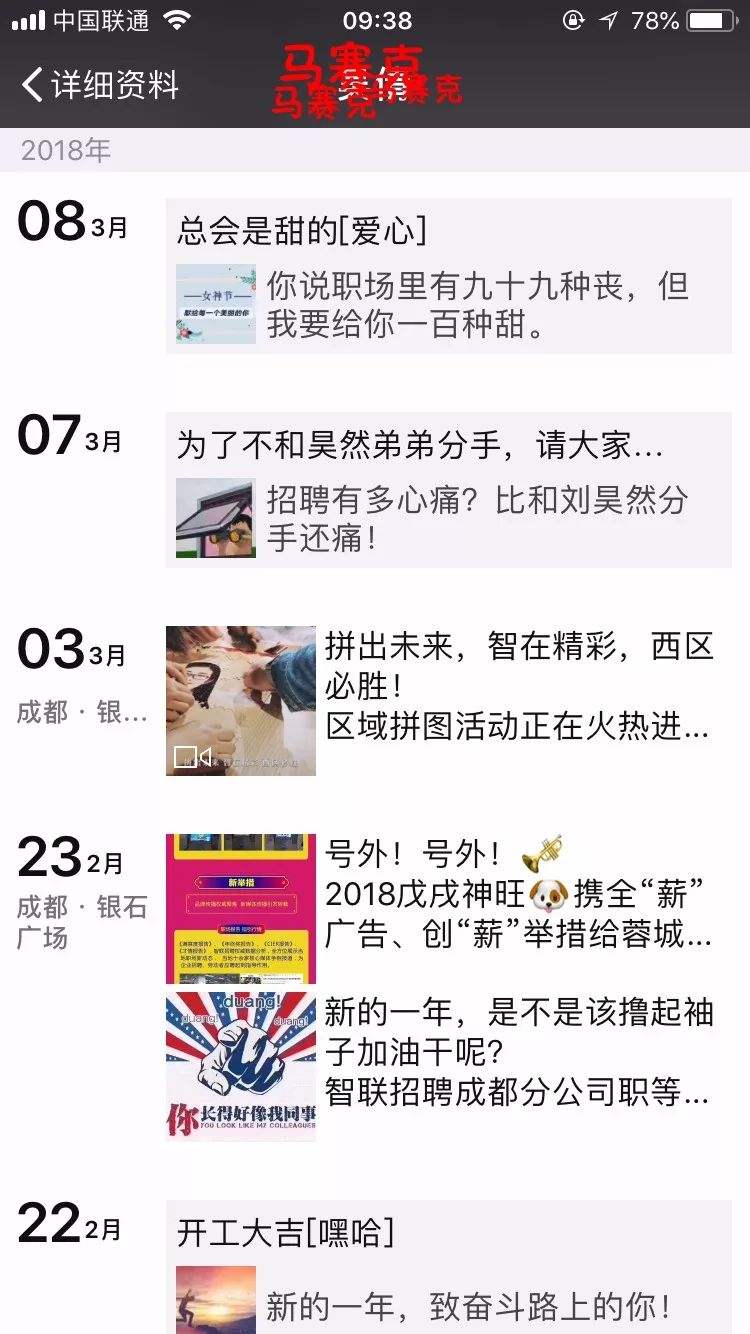This screenshot has height=1334, width=750.
Task: Tap the 详细资料 navigation title
Action: 119,88
